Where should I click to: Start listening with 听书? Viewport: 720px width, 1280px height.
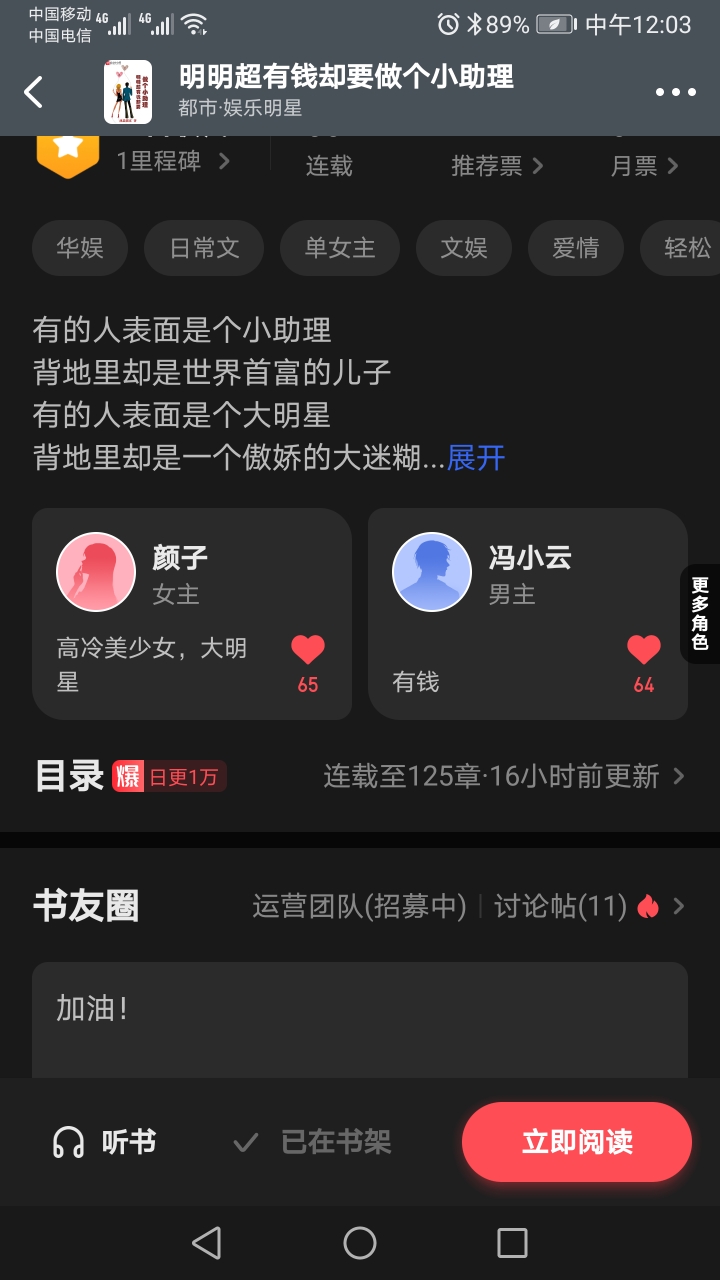(x=104, y=1142)
